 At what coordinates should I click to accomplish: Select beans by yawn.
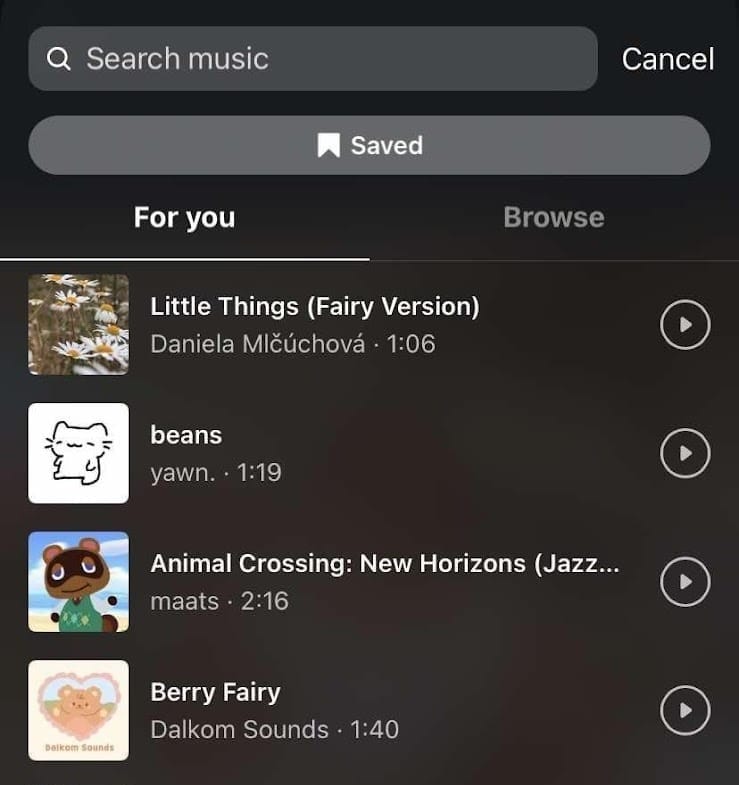[x=186, y=435]
